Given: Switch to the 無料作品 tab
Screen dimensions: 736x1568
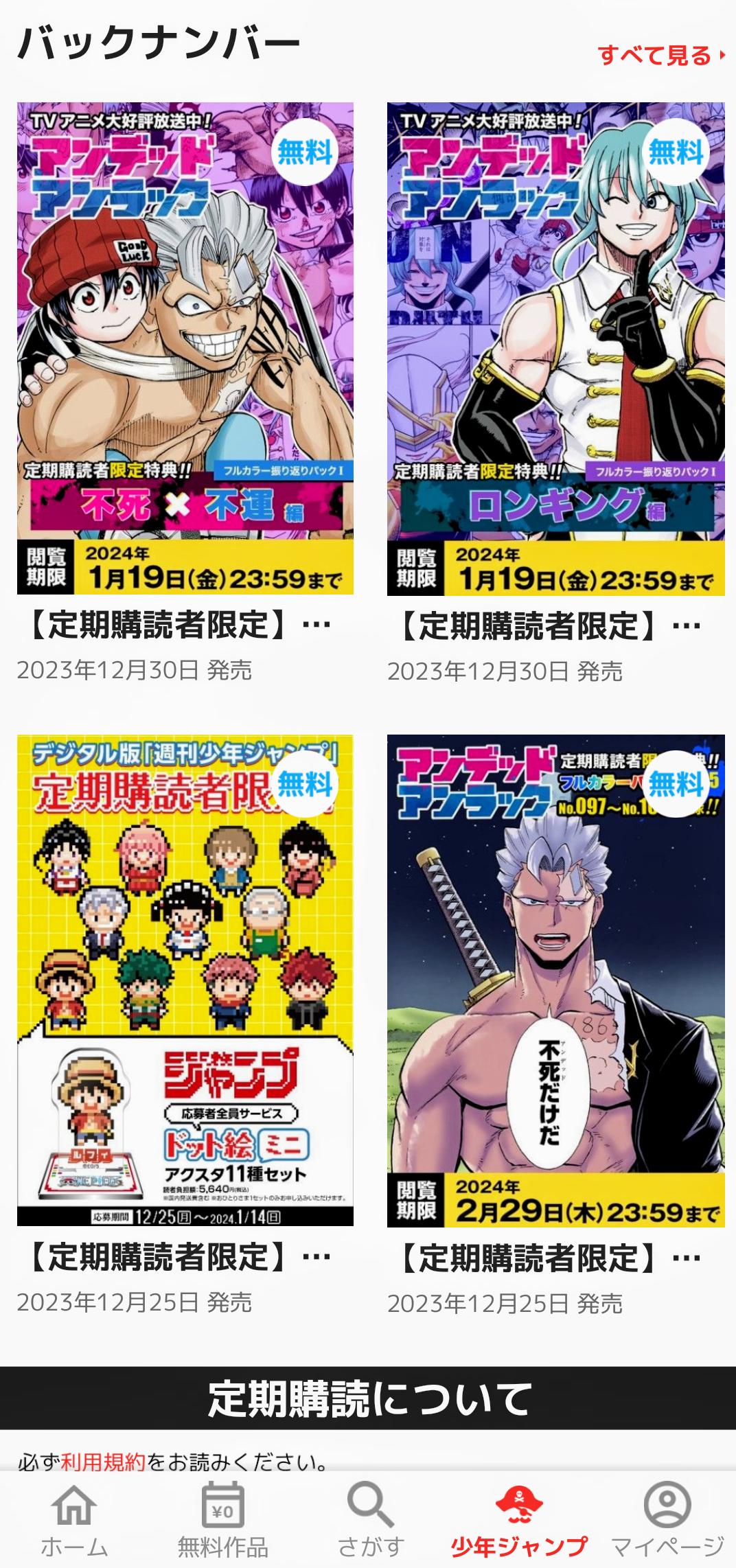Looking at the screenshot, I should click(222, 1520).
